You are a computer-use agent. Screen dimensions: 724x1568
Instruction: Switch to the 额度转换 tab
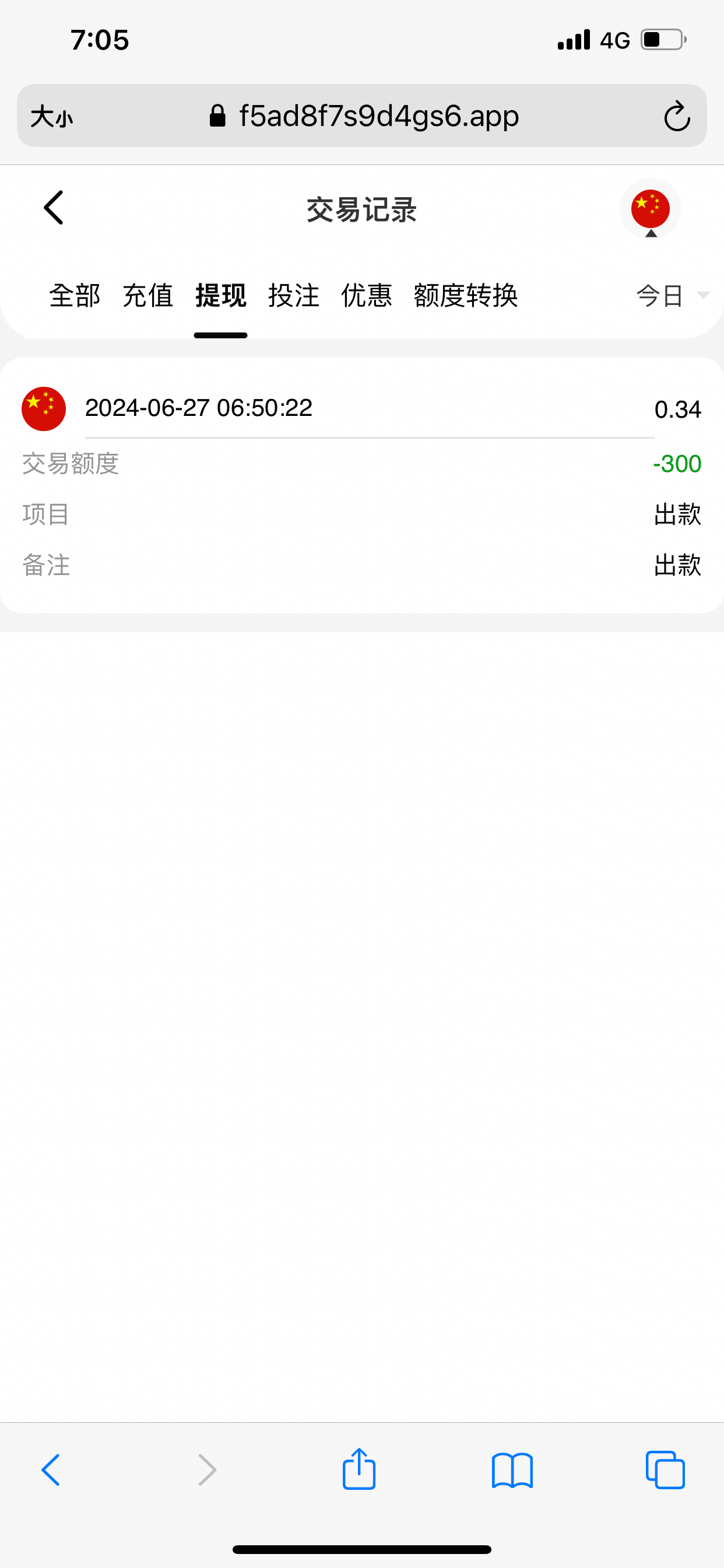point(465,296)
